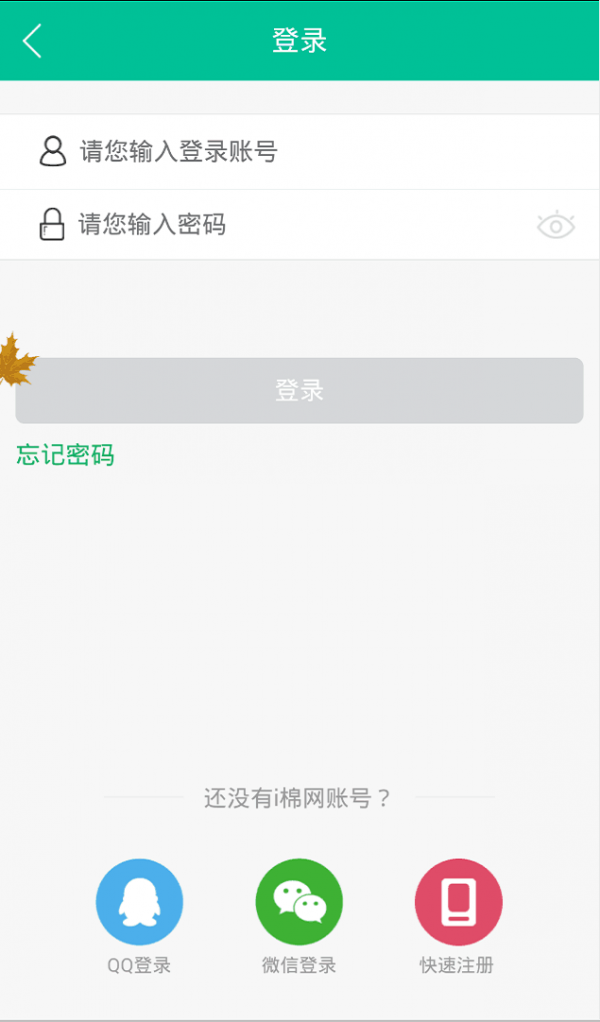The width and height of the screenshot is (600, 1022).
Task: Tap the login account input field
Action: click(300, 152)
